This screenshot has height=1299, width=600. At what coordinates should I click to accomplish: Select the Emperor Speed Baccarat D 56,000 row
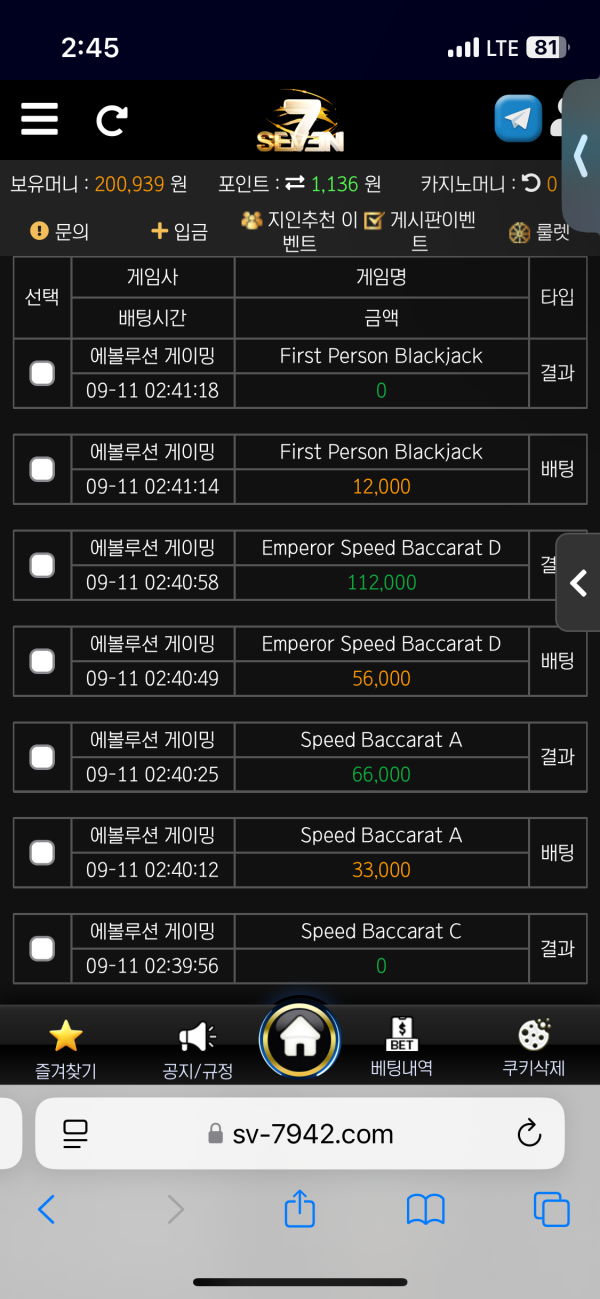[42, 661]
